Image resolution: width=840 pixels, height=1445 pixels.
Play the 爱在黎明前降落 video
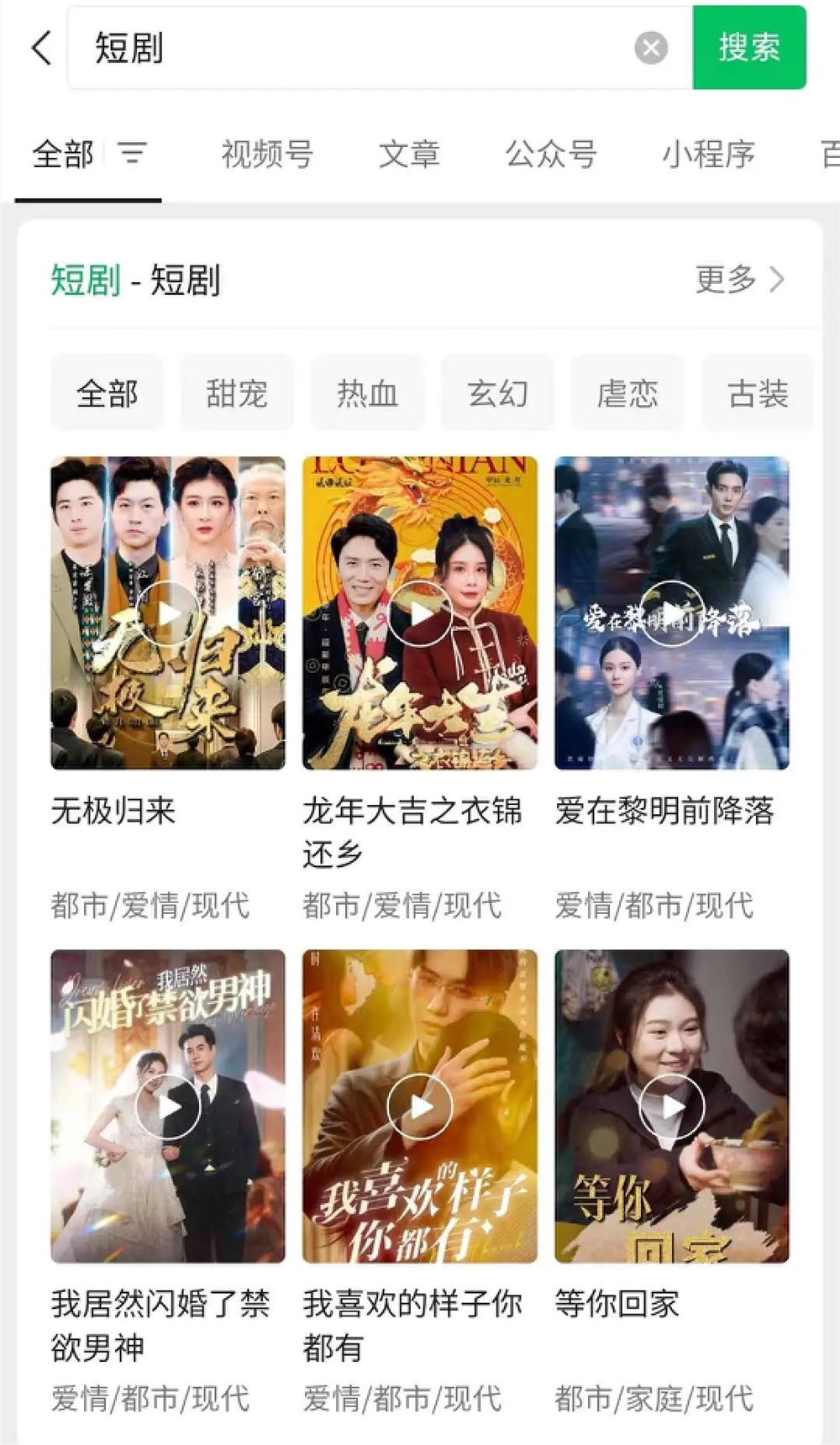[670, 613]
